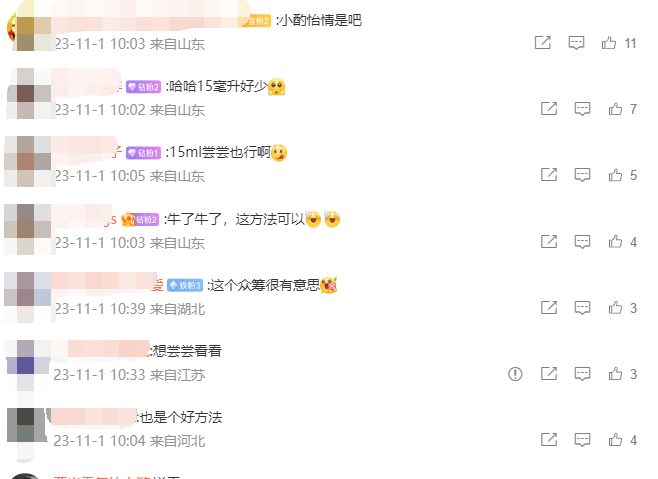The height and width of the screenshot is (479, 658).
Task: Reply to the comment '想尝尝看看'
Action: (583, 374)
